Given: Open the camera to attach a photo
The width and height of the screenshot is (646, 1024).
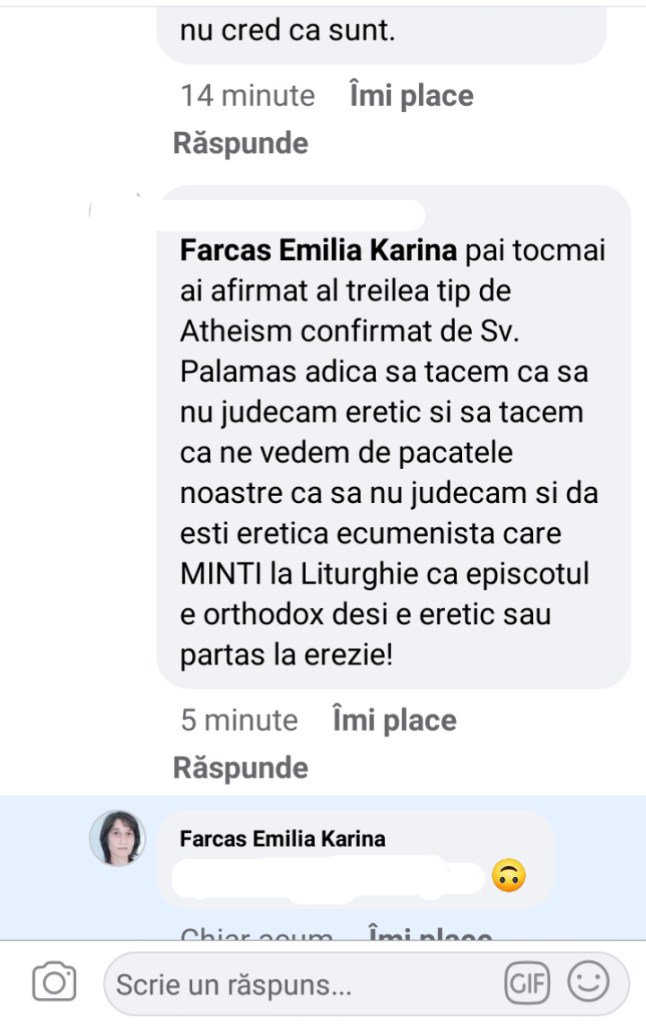Looking at the screenshot, I should coord(54,983).
